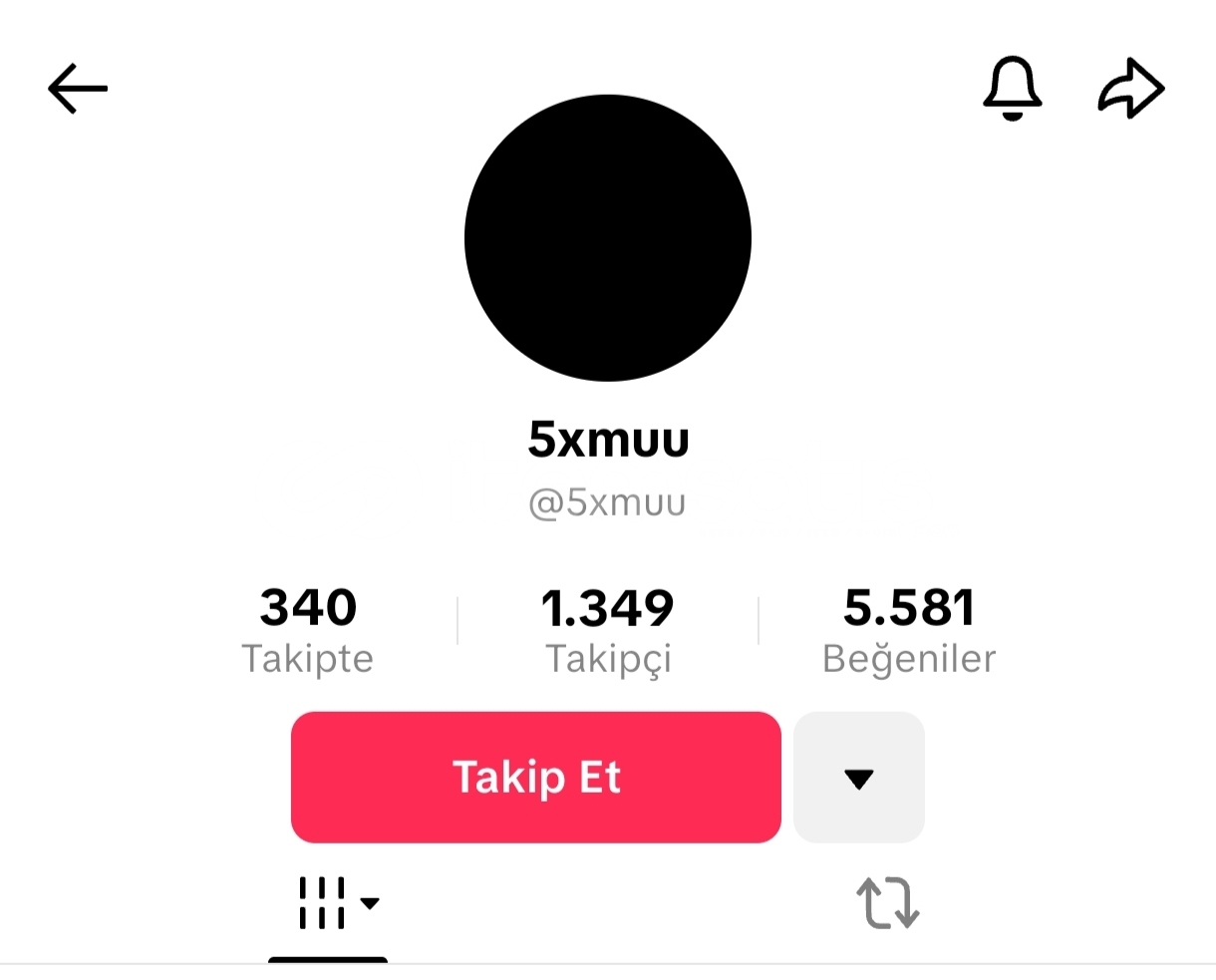
Task: Expand the suggested accounts dropdown arrow
Action: [x=858, y=778]
